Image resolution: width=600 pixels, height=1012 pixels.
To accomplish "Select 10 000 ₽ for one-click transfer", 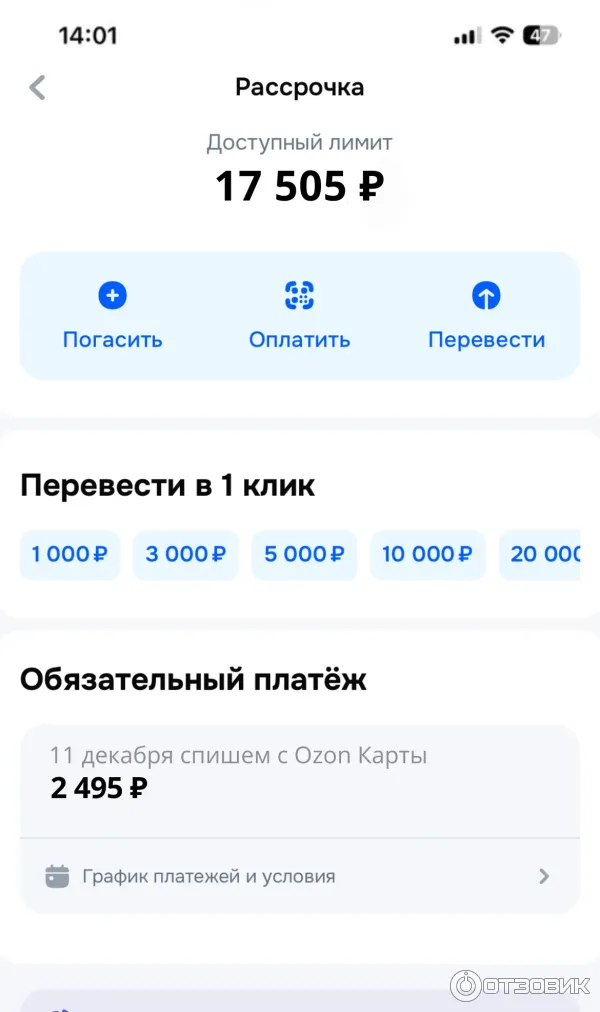I will click(x=428, y=554).
